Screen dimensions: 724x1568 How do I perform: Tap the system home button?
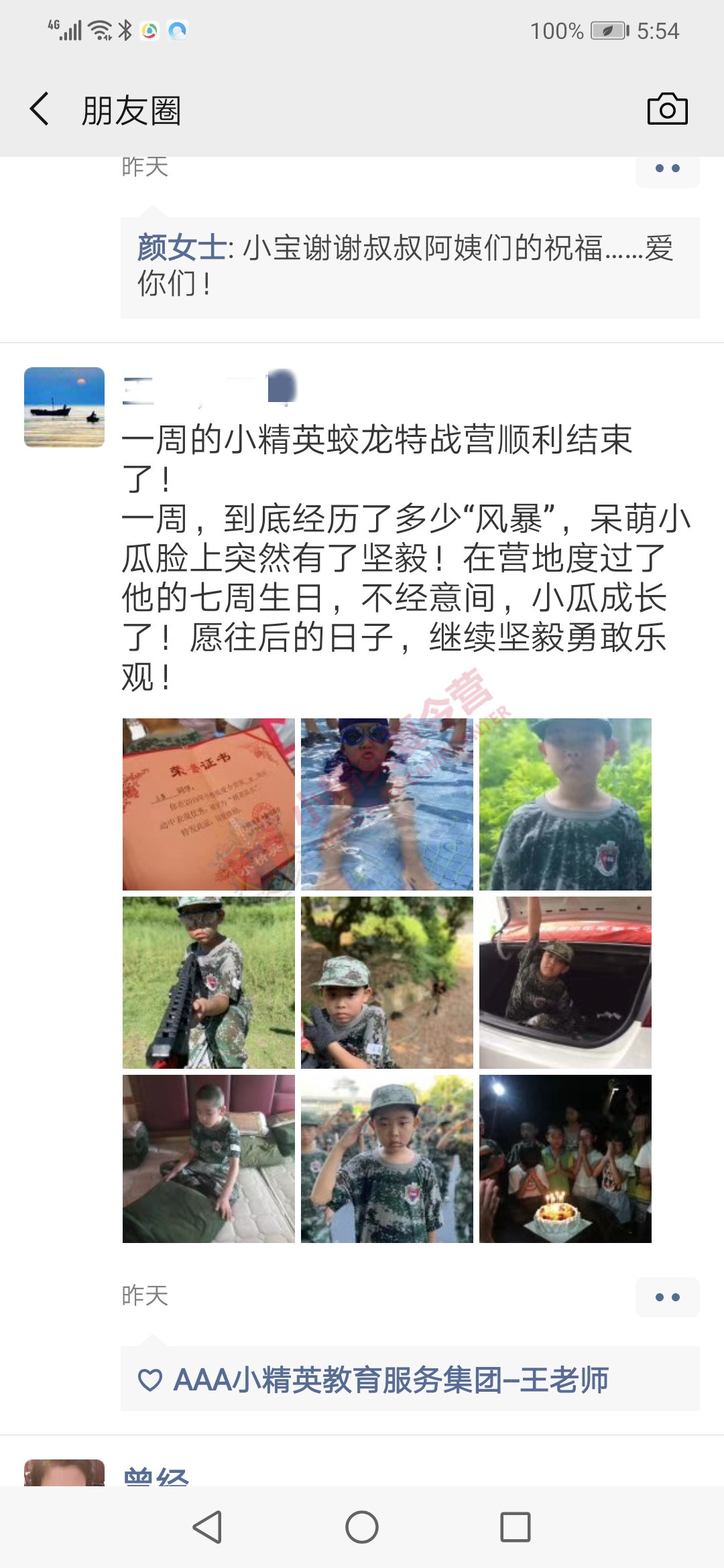pyautogui.click(x=362, y=1528)
